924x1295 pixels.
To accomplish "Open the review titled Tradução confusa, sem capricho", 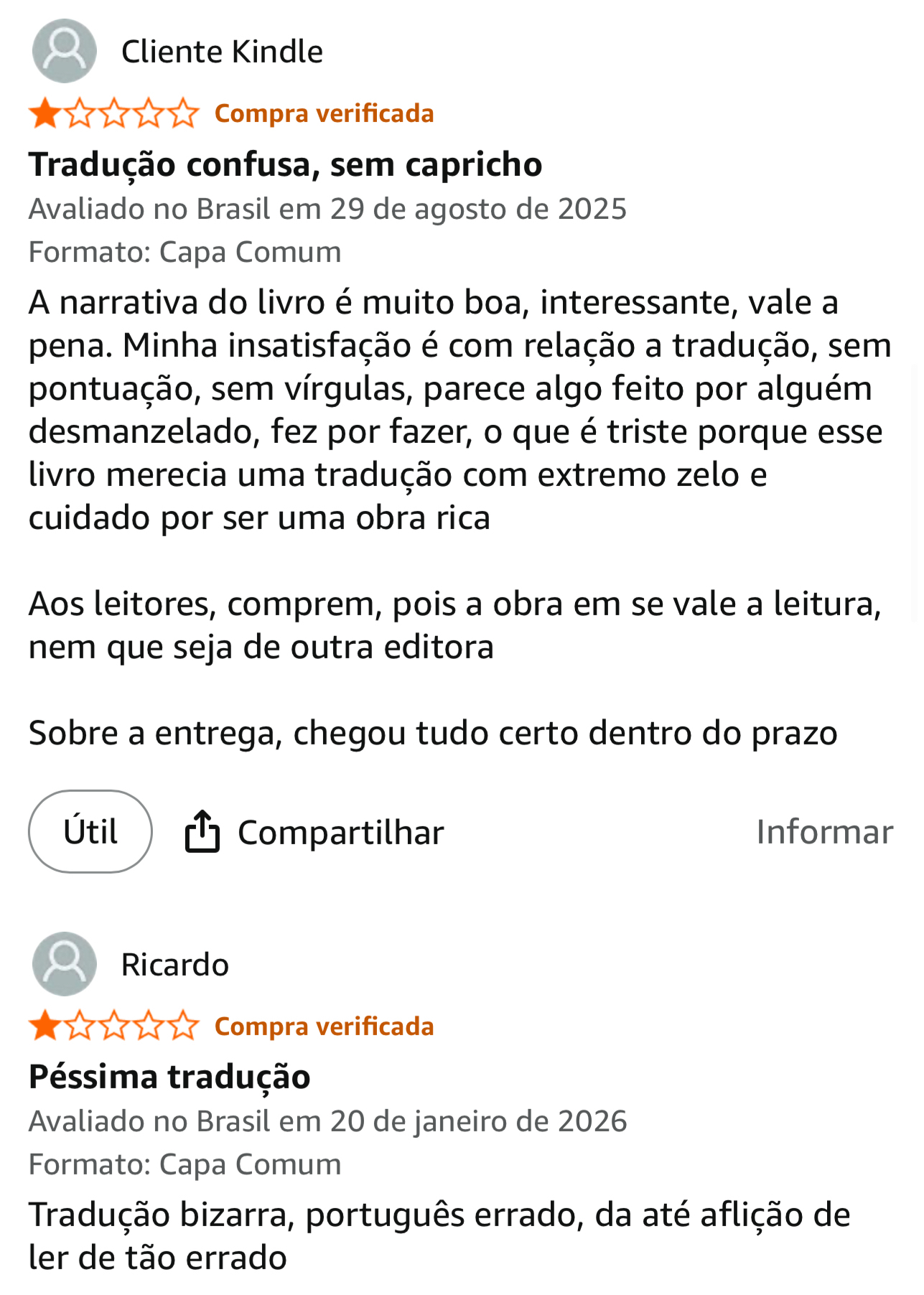I will pyautogui.click(x=285, y=164).
